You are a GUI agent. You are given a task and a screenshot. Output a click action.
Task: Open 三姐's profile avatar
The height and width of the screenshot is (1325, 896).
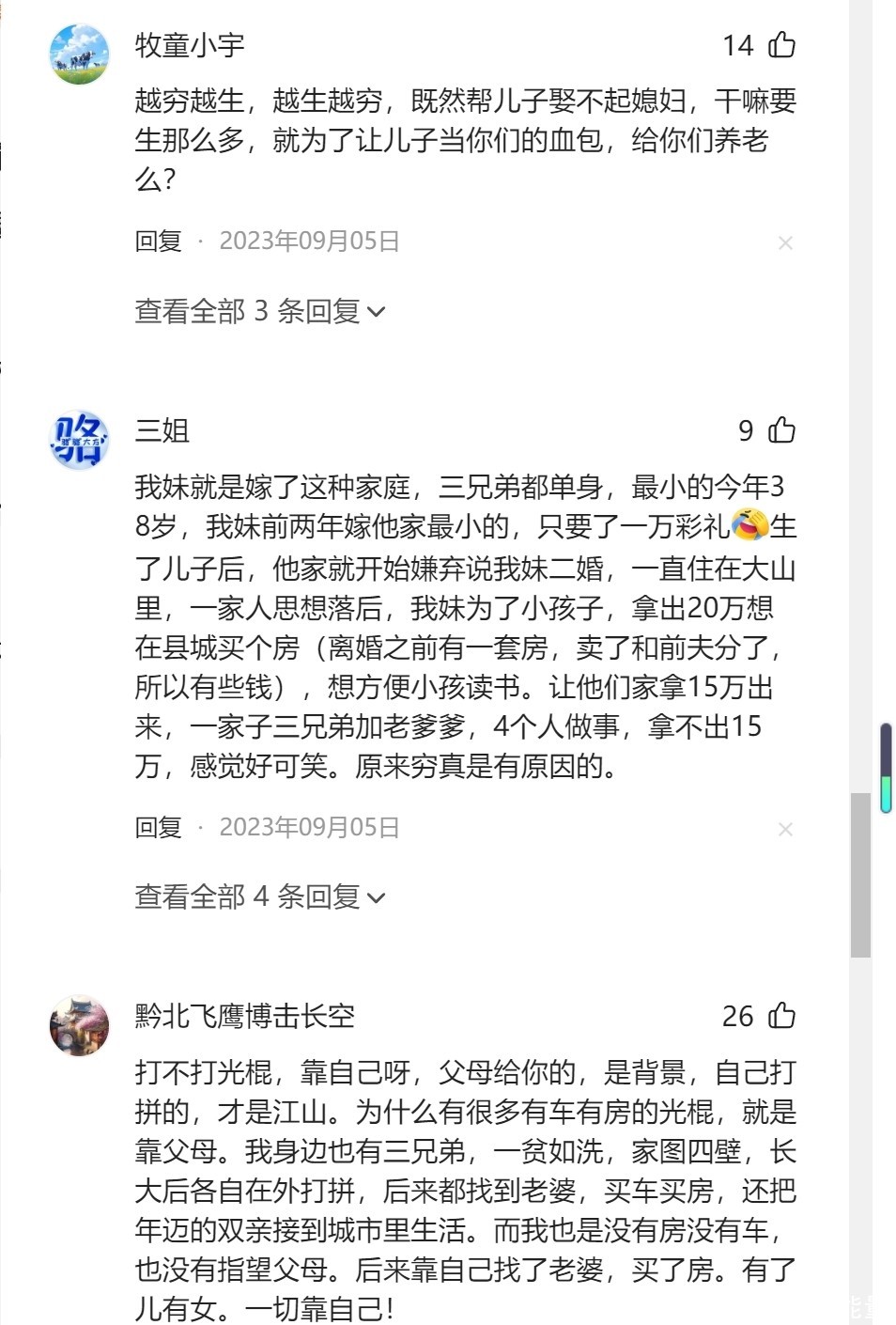pyautogui.click(x=79, y=440)
